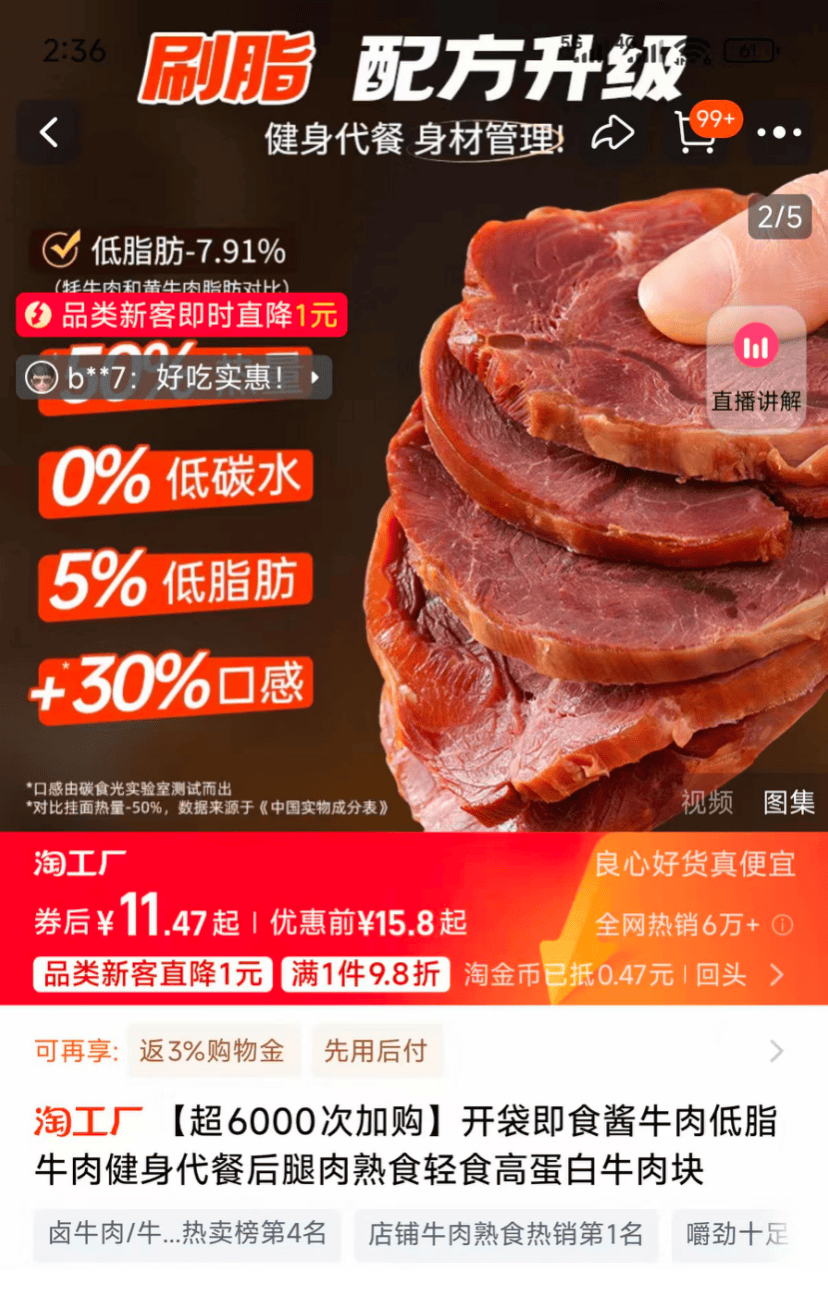This screenshot has width=828, height=1292.
Task: Switch to the 视频 tab
Action: pyautogui.click(x=706, y=801)
